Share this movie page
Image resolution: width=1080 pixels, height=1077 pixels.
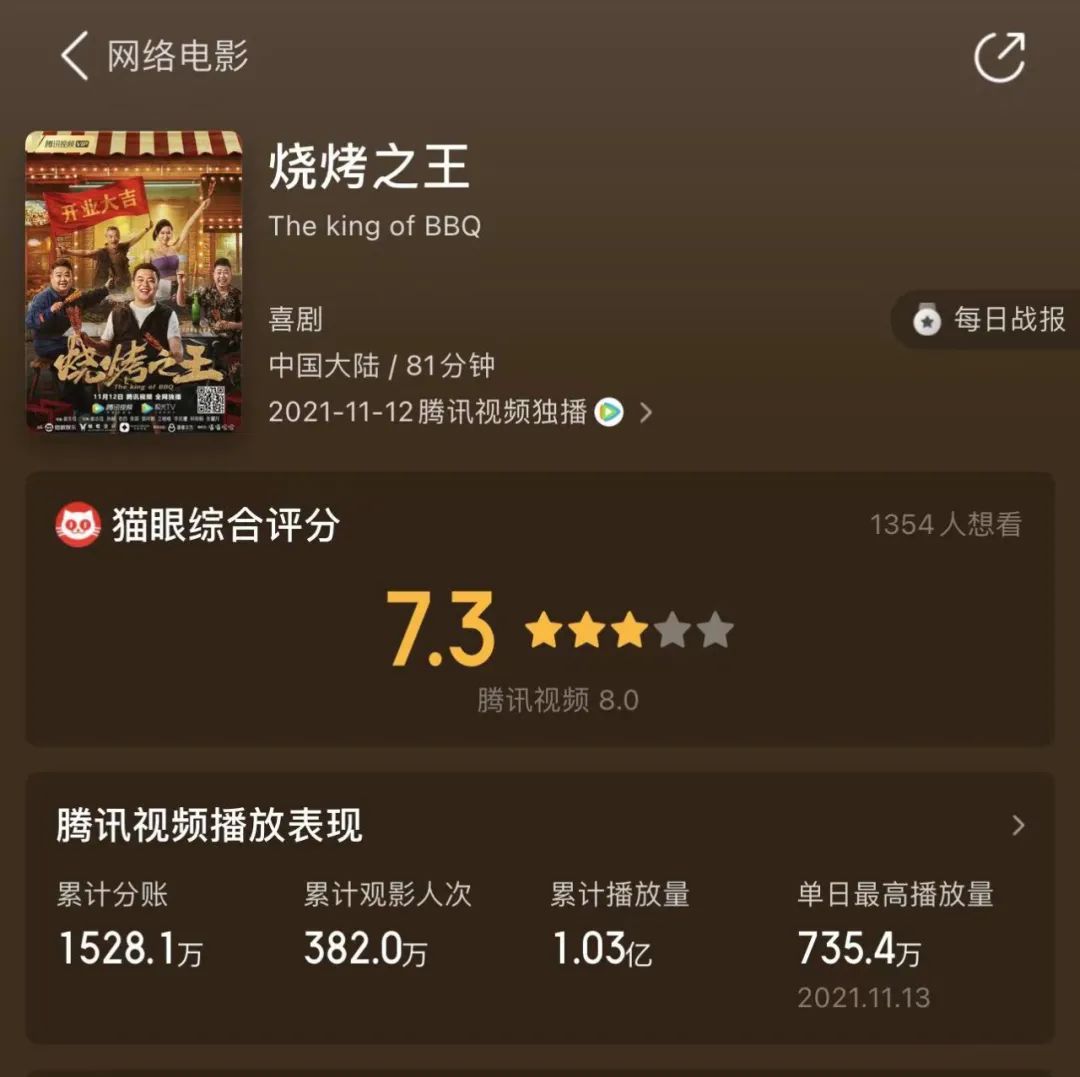point(999,56)
